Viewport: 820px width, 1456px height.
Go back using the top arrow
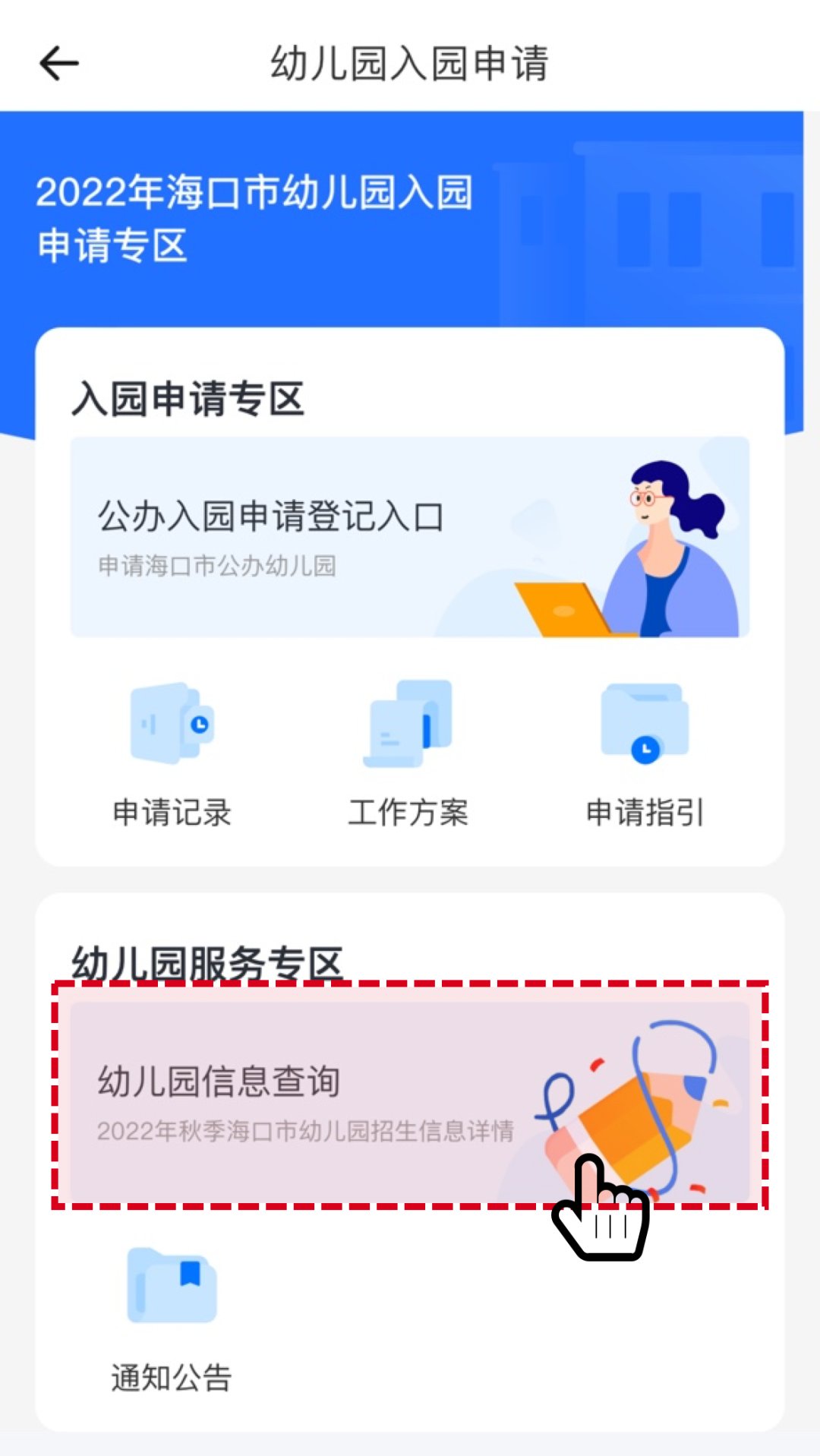coord(59,63)
